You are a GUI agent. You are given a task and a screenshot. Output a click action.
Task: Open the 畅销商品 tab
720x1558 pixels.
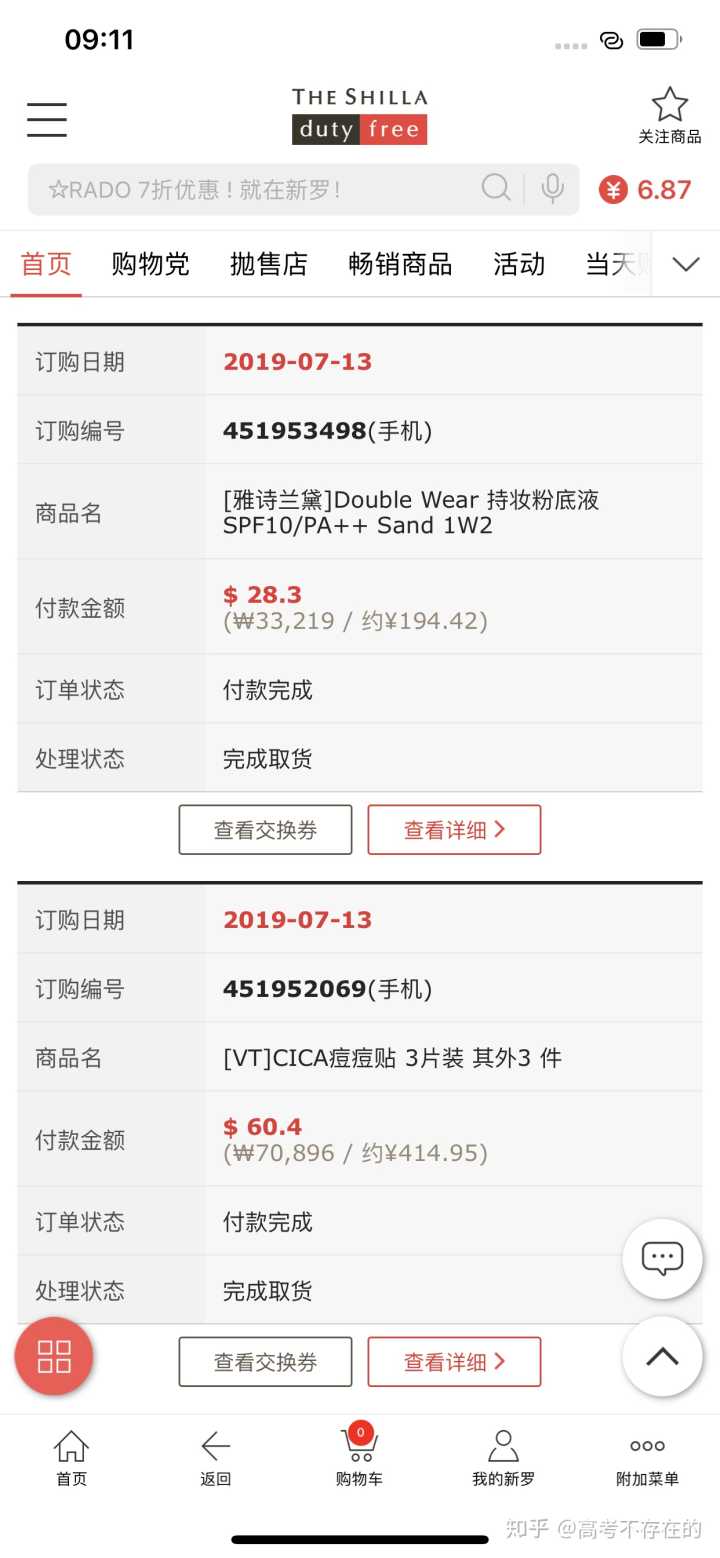click(x=400, y=264)
